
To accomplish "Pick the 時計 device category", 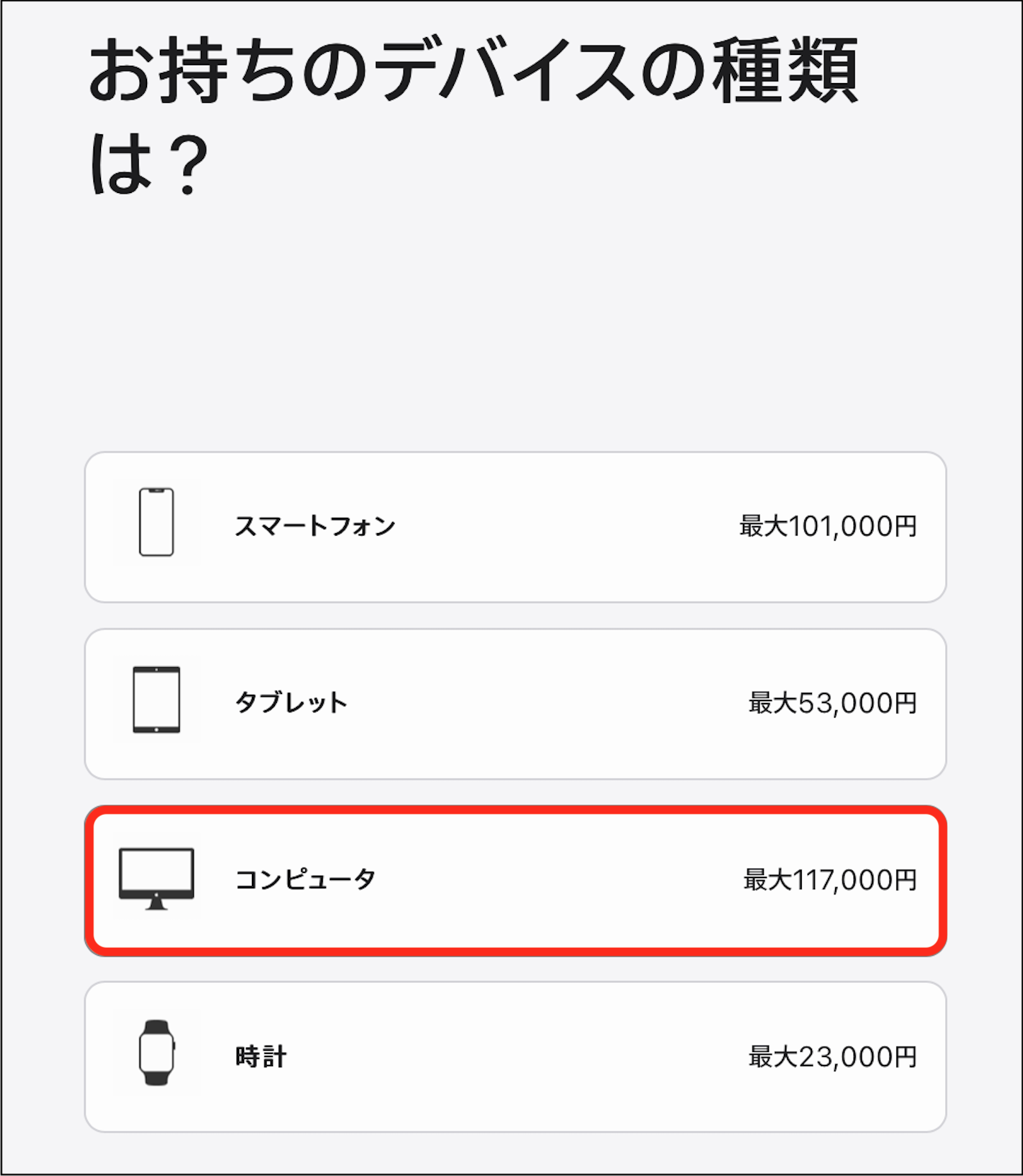I will 515,1056.
